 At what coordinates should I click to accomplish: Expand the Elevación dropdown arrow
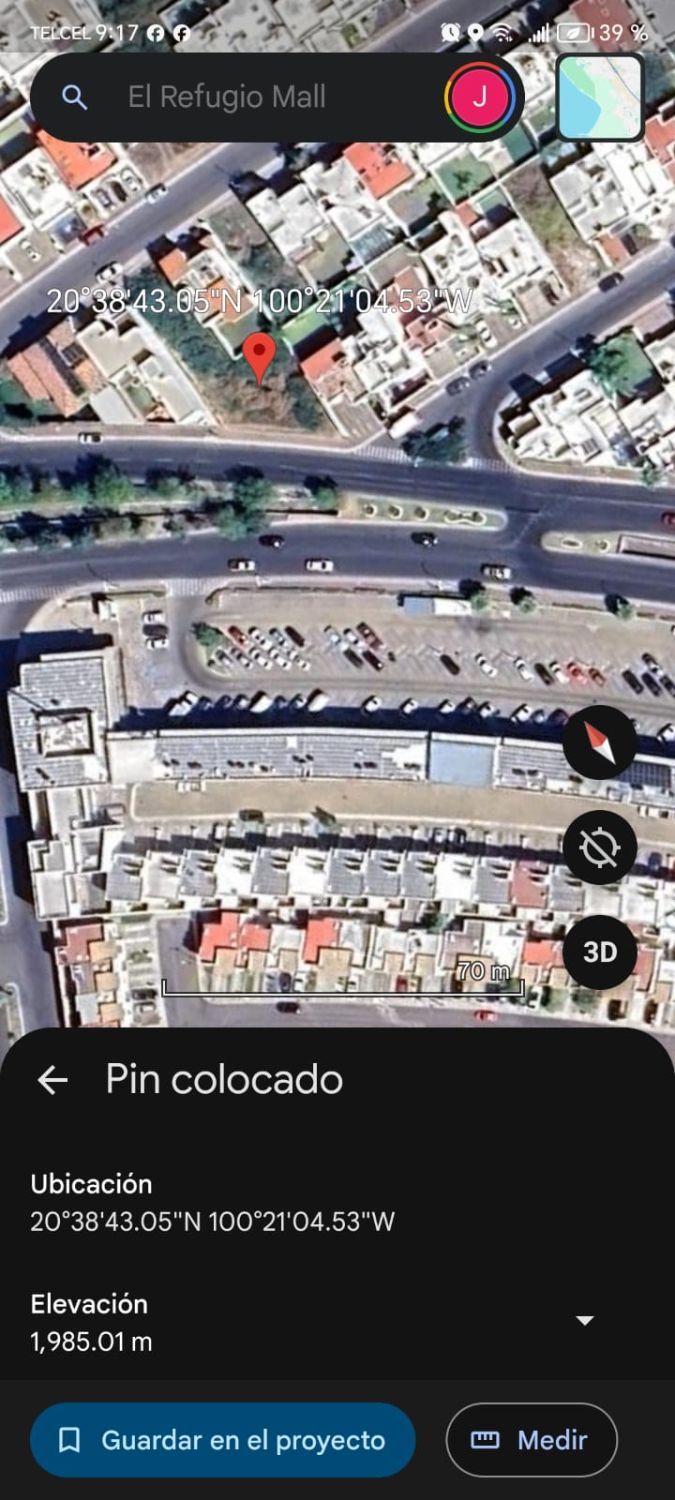pos(585,1320)
